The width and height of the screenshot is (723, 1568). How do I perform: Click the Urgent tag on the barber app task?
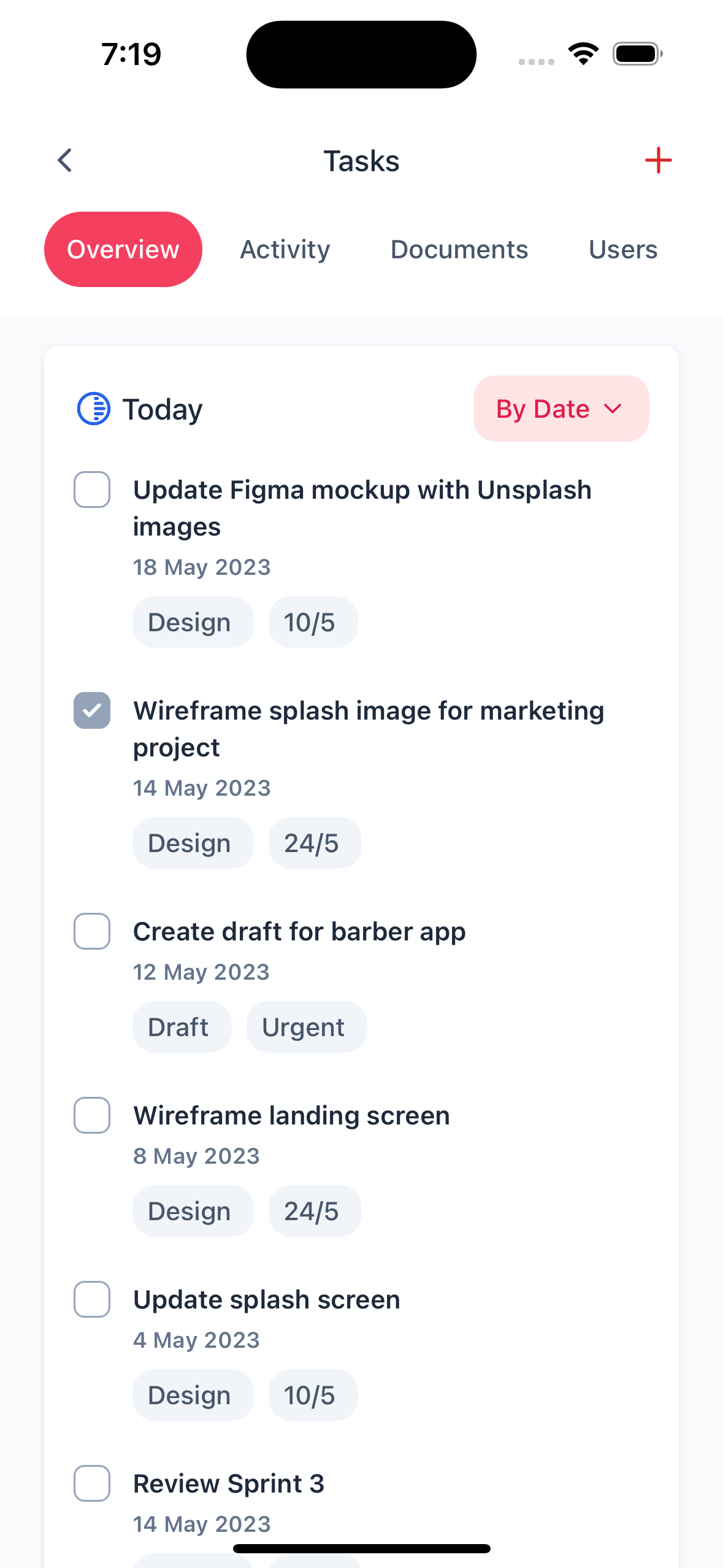coord(306,1026)
